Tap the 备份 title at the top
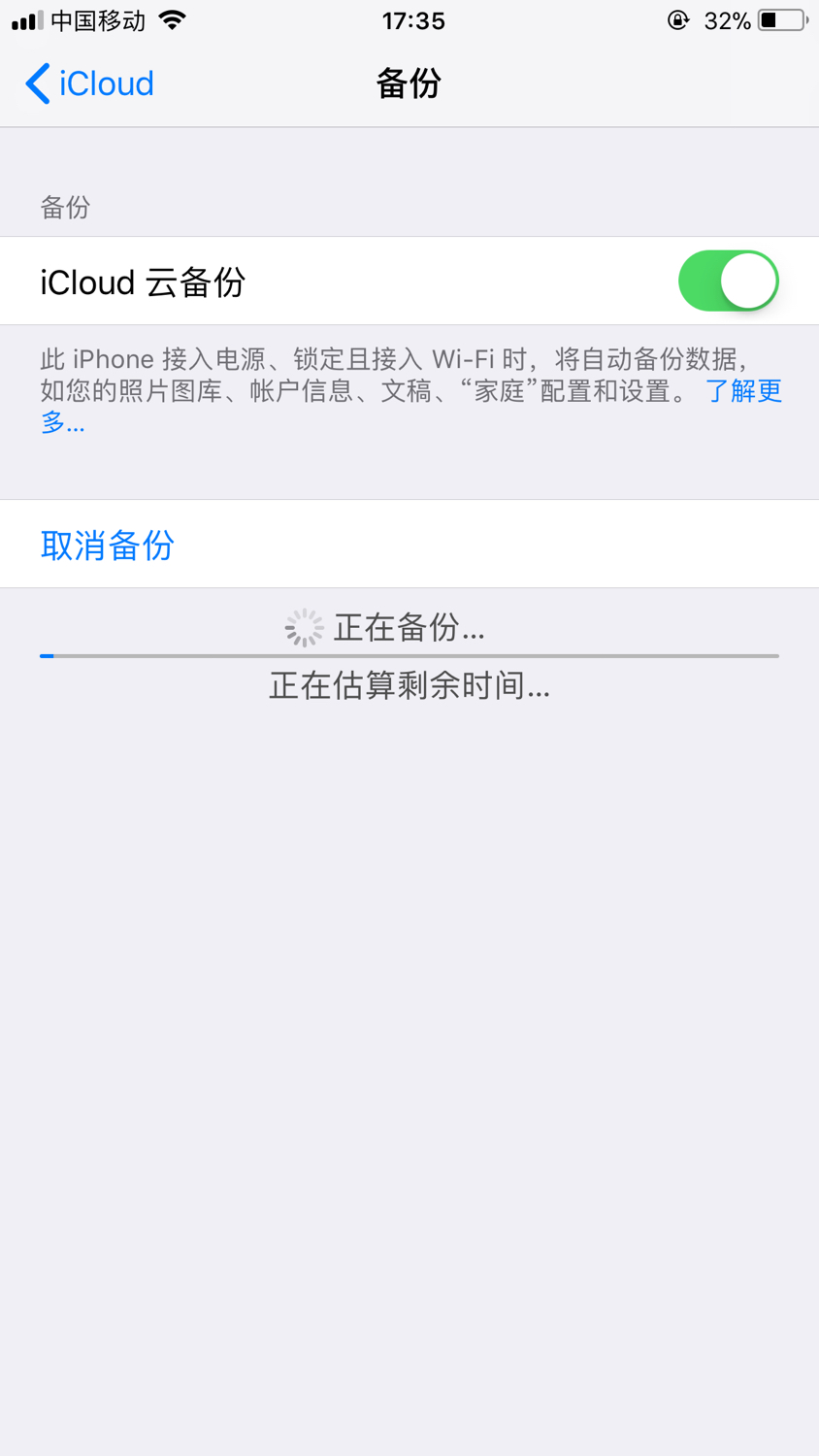819x1456 pixels. 409,84
